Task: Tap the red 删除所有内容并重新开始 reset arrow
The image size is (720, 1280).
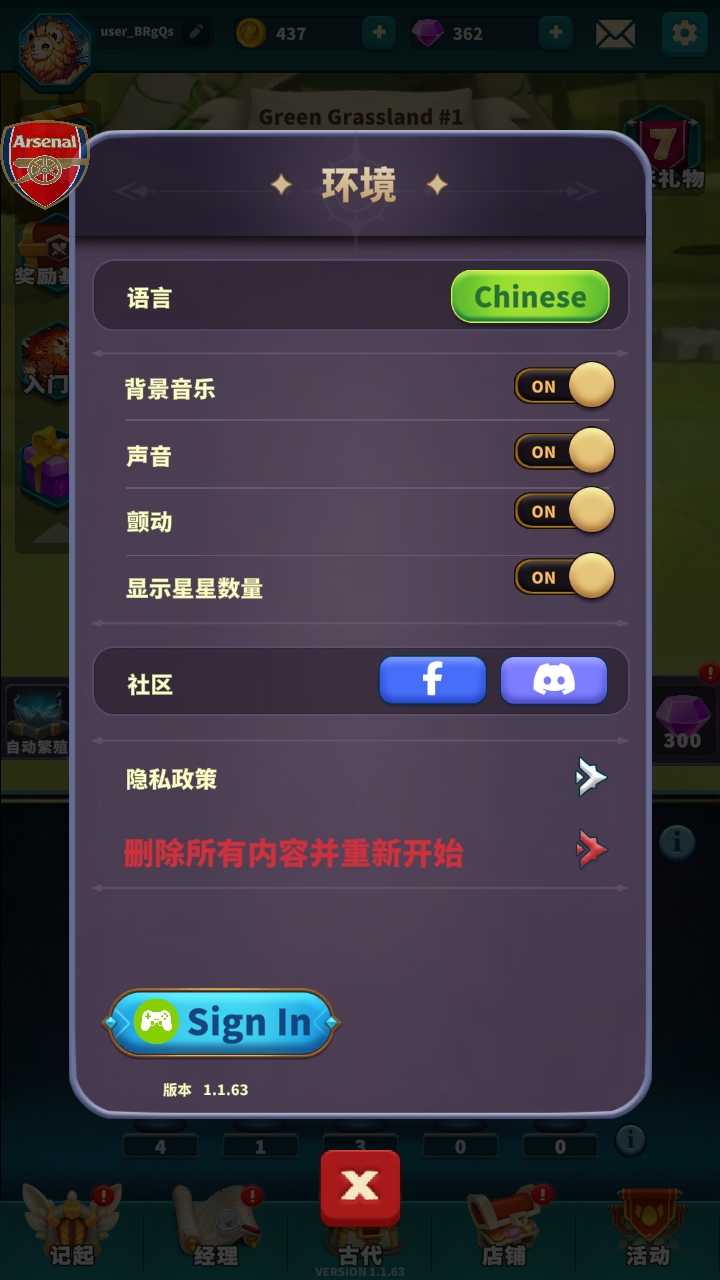Action: point(591,851)
